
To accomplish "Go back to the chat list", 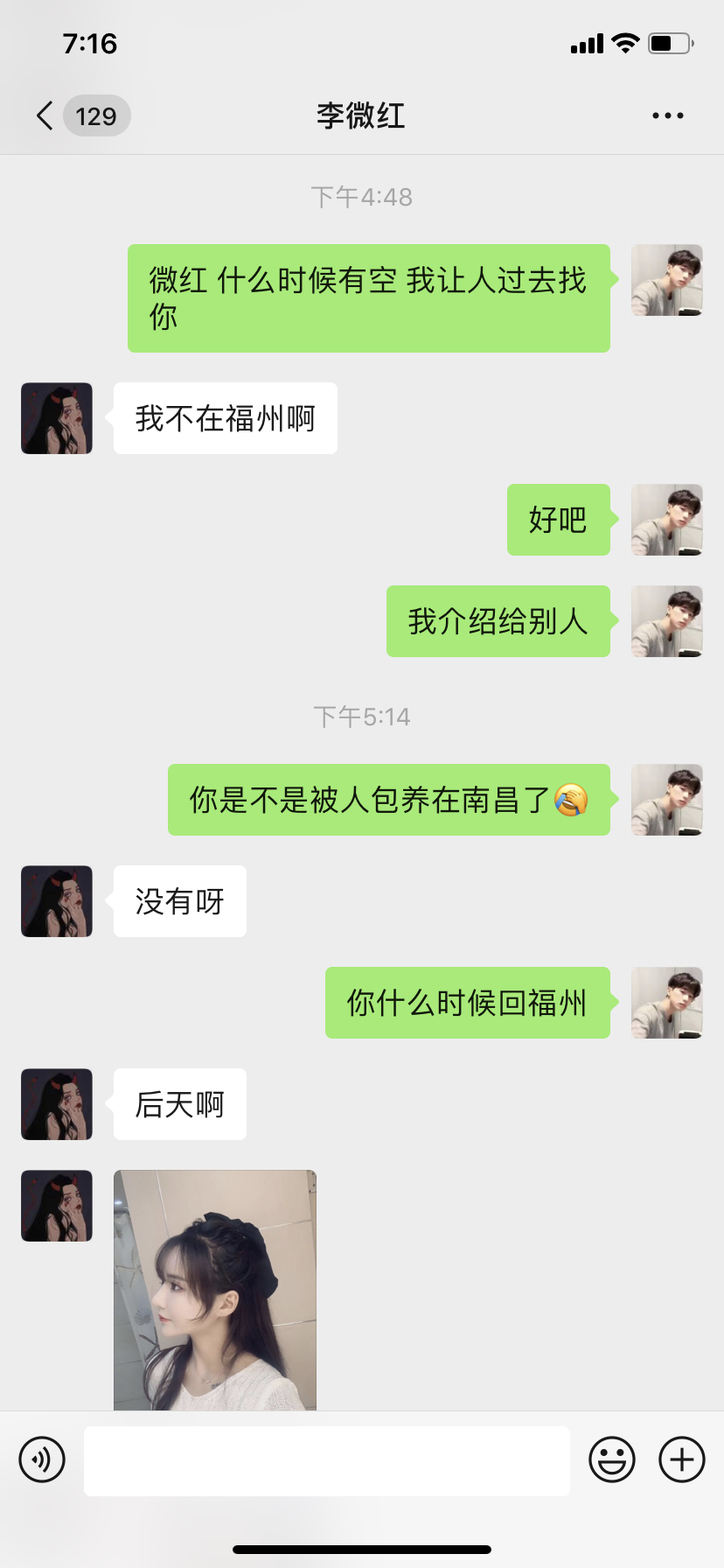I will point(45,115).
